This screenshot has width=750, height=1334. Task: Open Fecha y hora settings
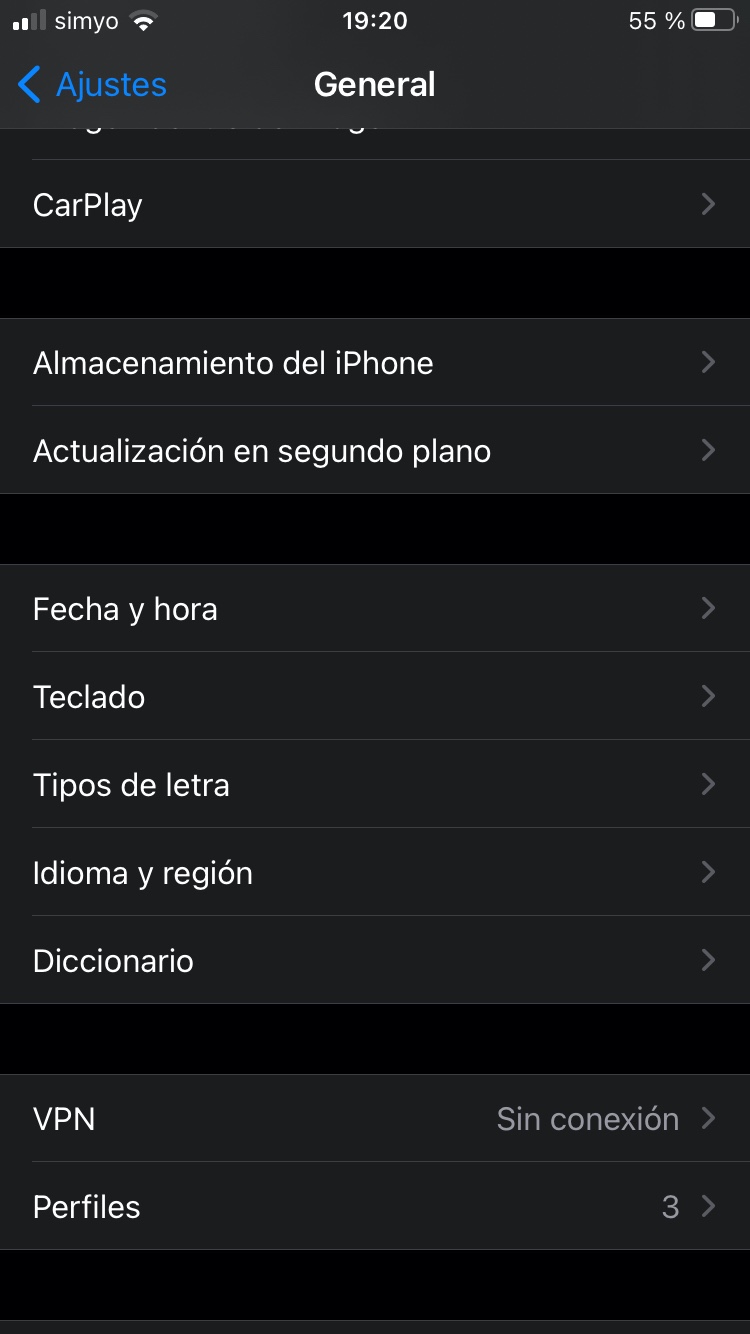(375, 609)
